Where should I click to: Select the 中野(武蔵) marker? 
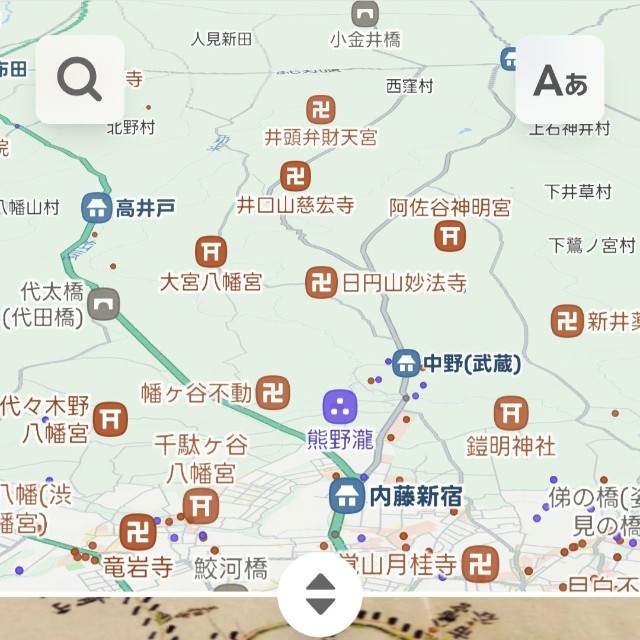pyautogui.click(x=405, y=364)
